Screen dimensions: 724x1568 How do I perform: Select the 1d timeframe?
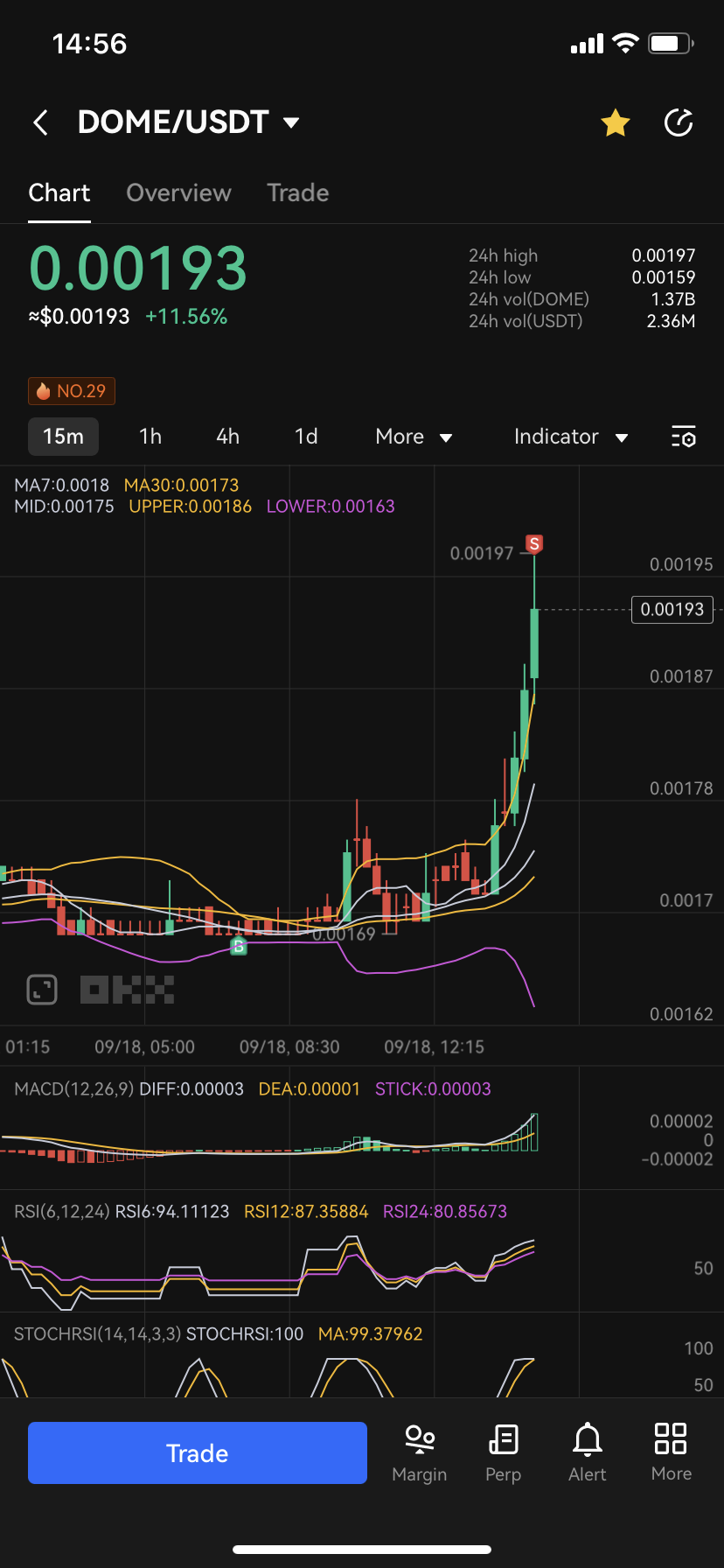306,437
